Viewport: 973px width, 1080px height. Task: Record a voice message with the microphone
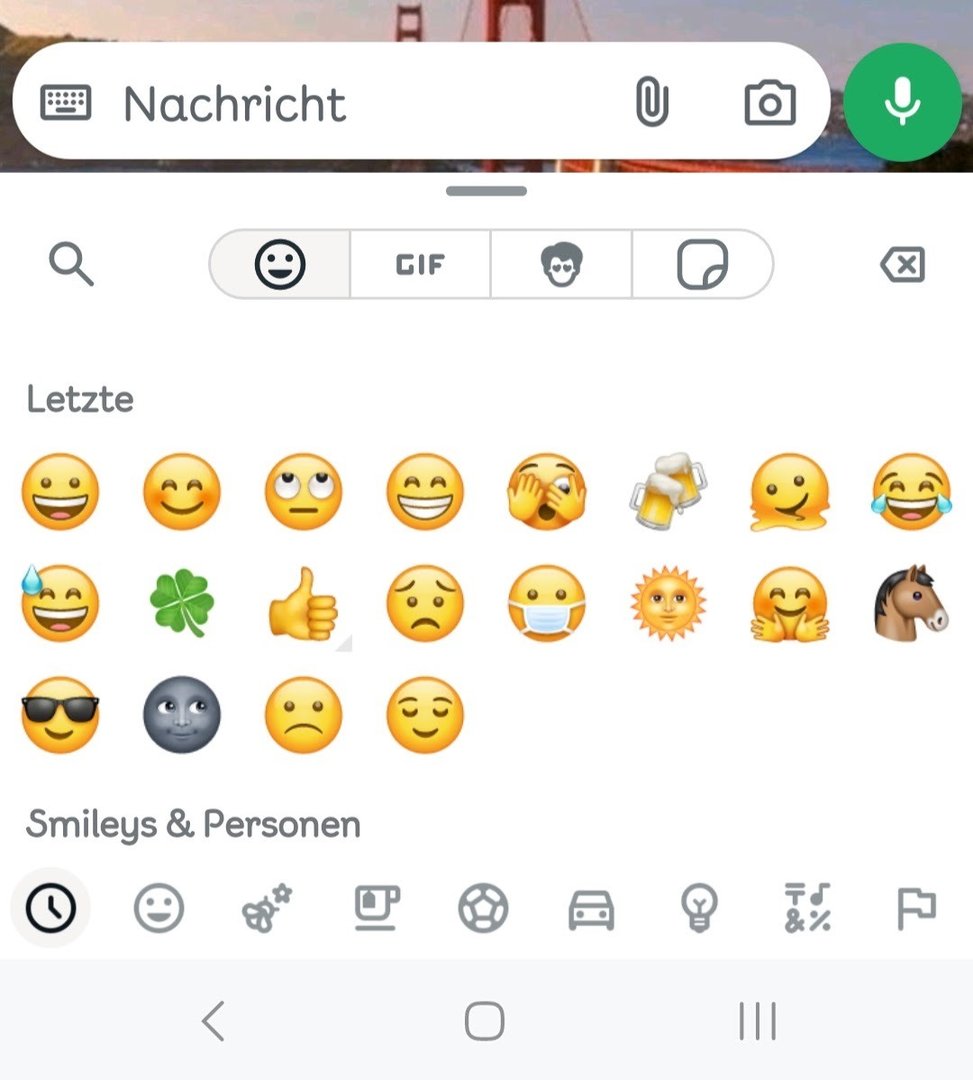point(902,101)
